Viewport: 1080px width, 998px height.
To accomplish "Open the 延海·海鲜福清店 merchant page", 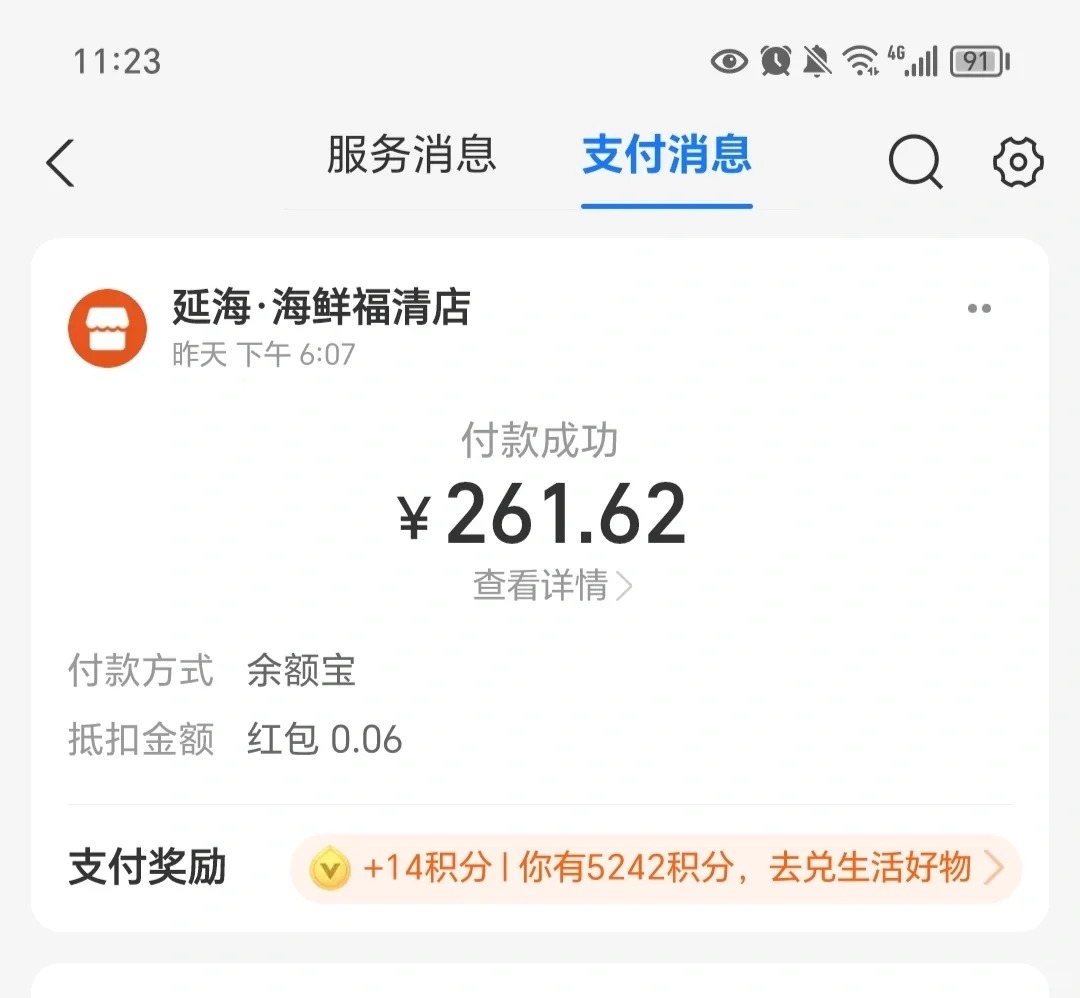I will [x=320, y=308].
